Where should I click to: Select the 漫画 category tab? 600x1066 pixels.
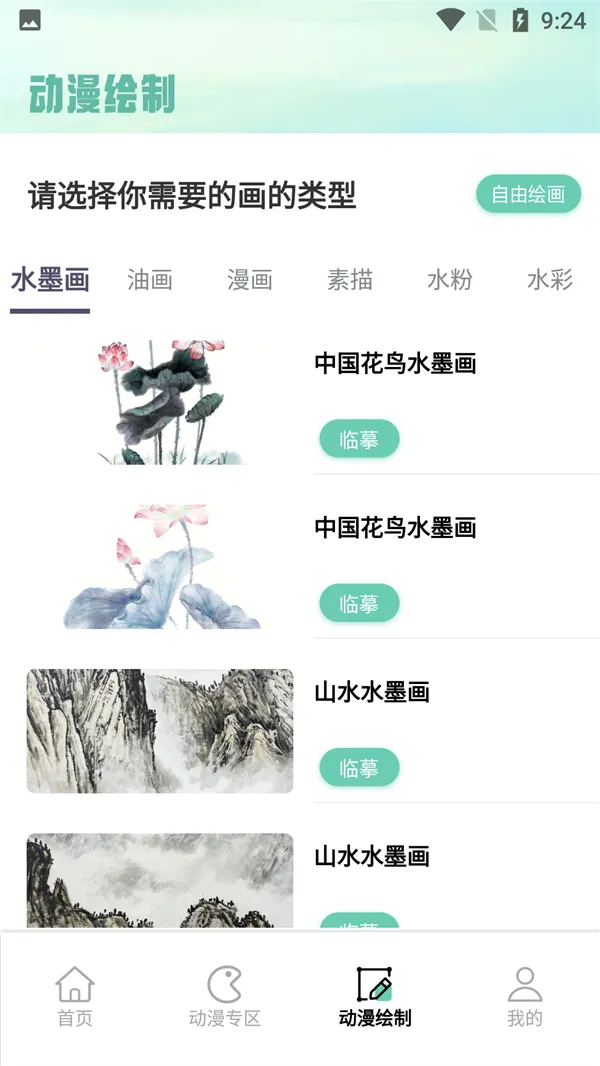[x=250, y=280]
